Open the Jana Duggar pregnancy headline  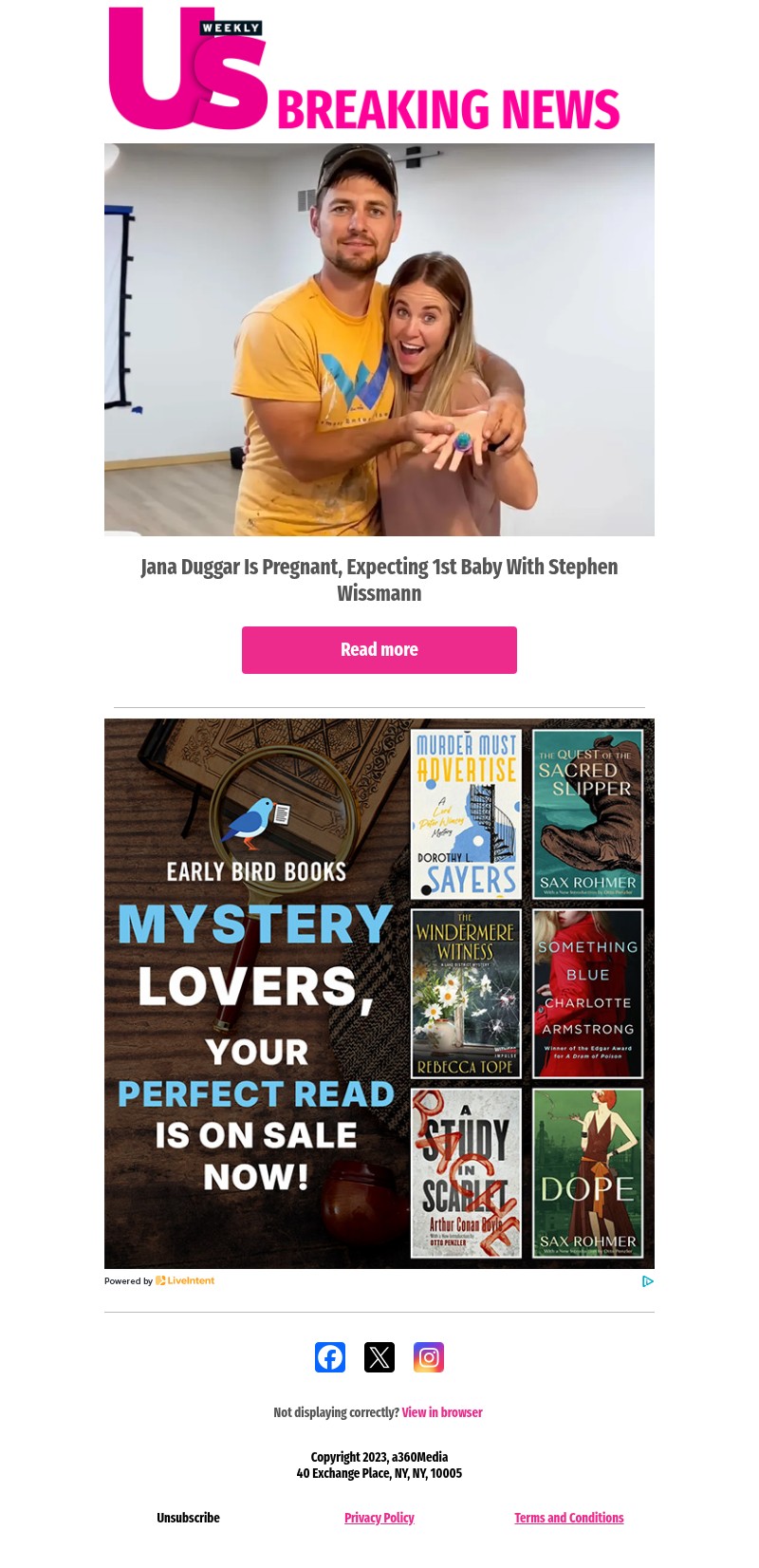click(x=379, y=580)
